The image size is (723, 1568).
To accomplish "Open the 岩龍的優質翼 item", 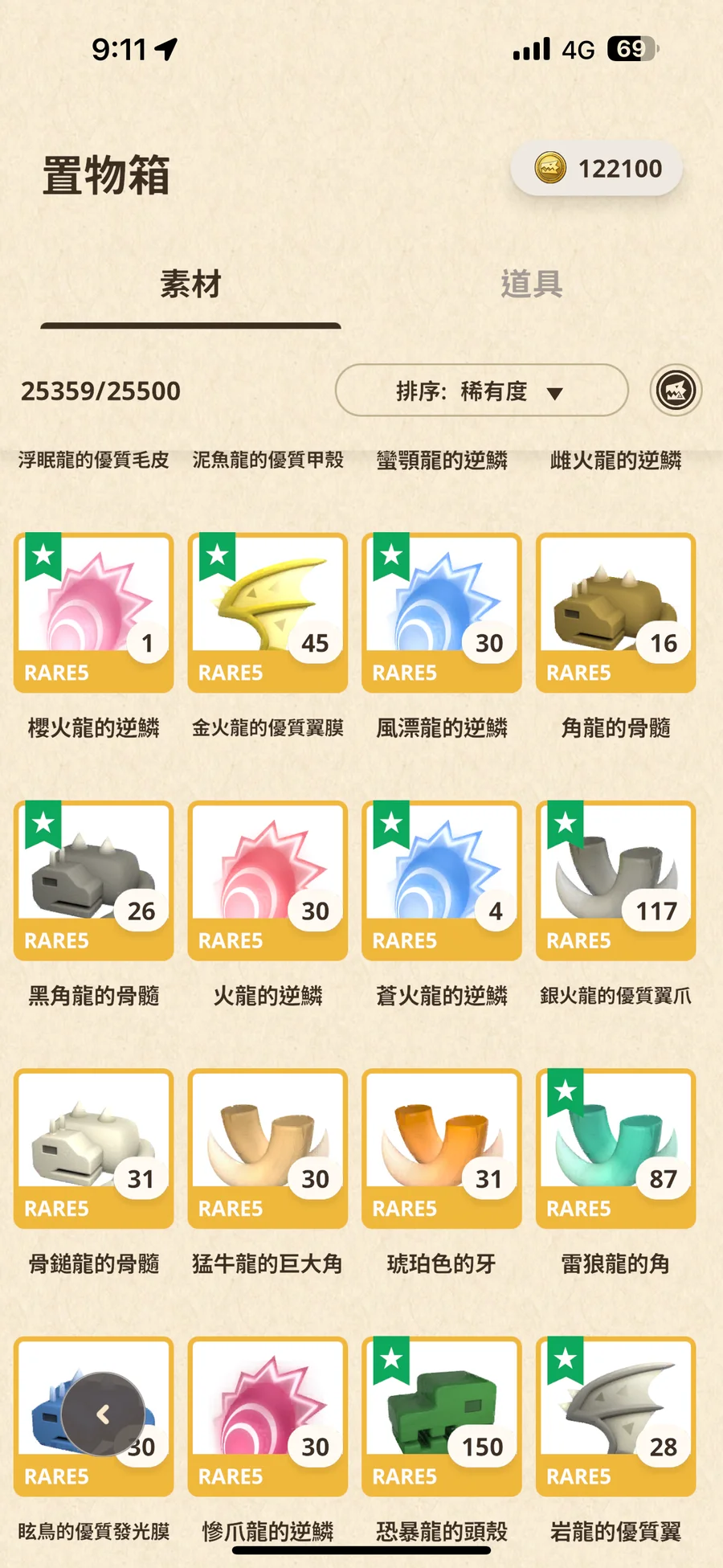I will [615, 1416].
